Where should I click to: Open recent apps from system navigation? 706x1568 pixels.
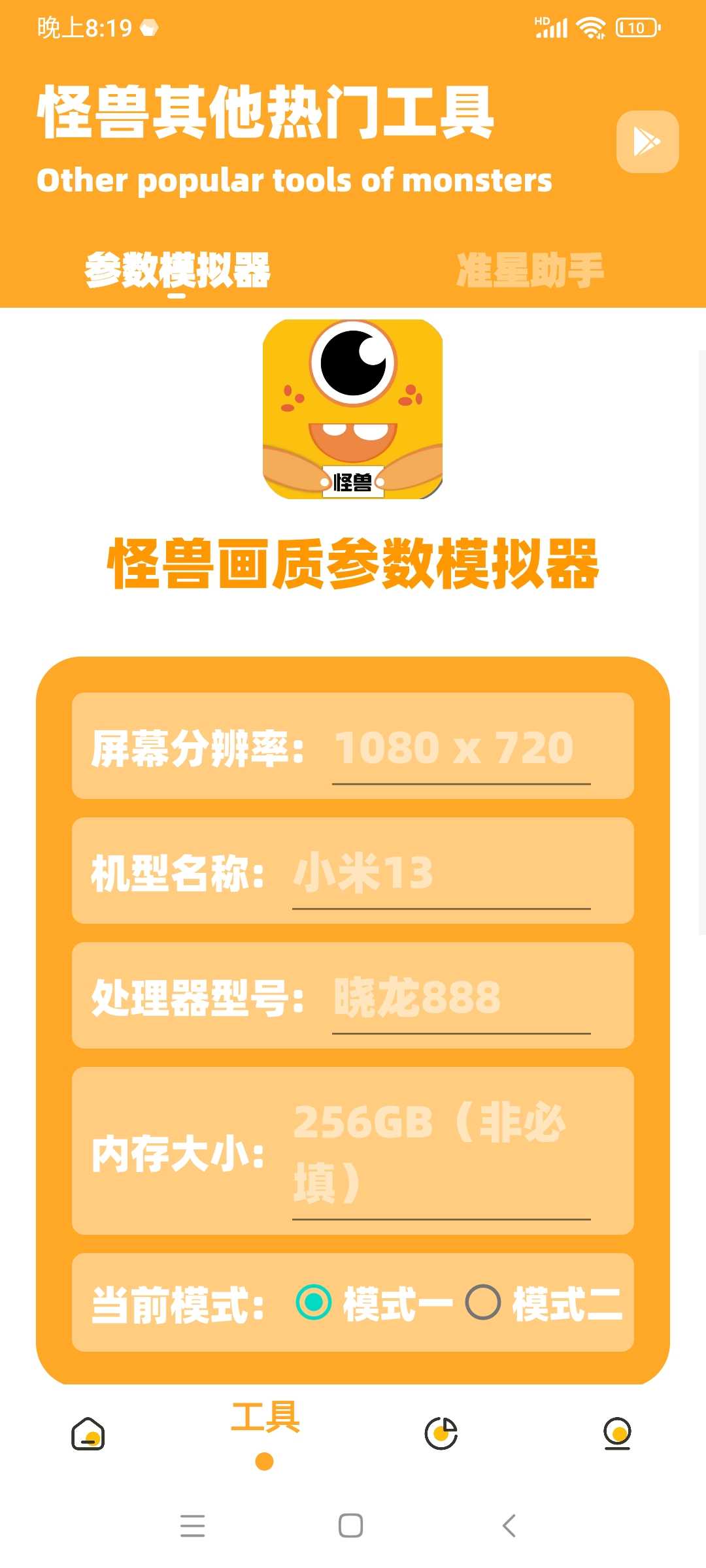click(x=193, y=1526)
